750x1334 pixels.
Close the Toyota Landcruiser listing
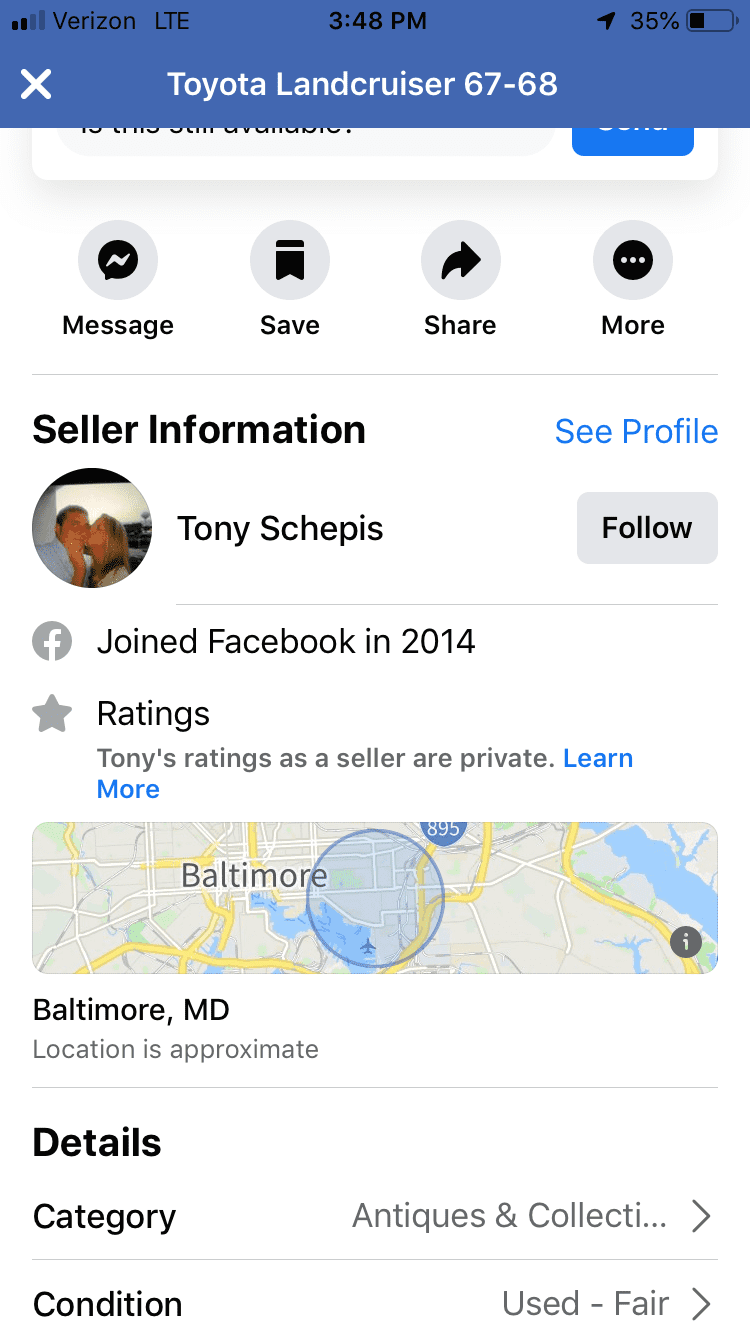pos(36,84)
